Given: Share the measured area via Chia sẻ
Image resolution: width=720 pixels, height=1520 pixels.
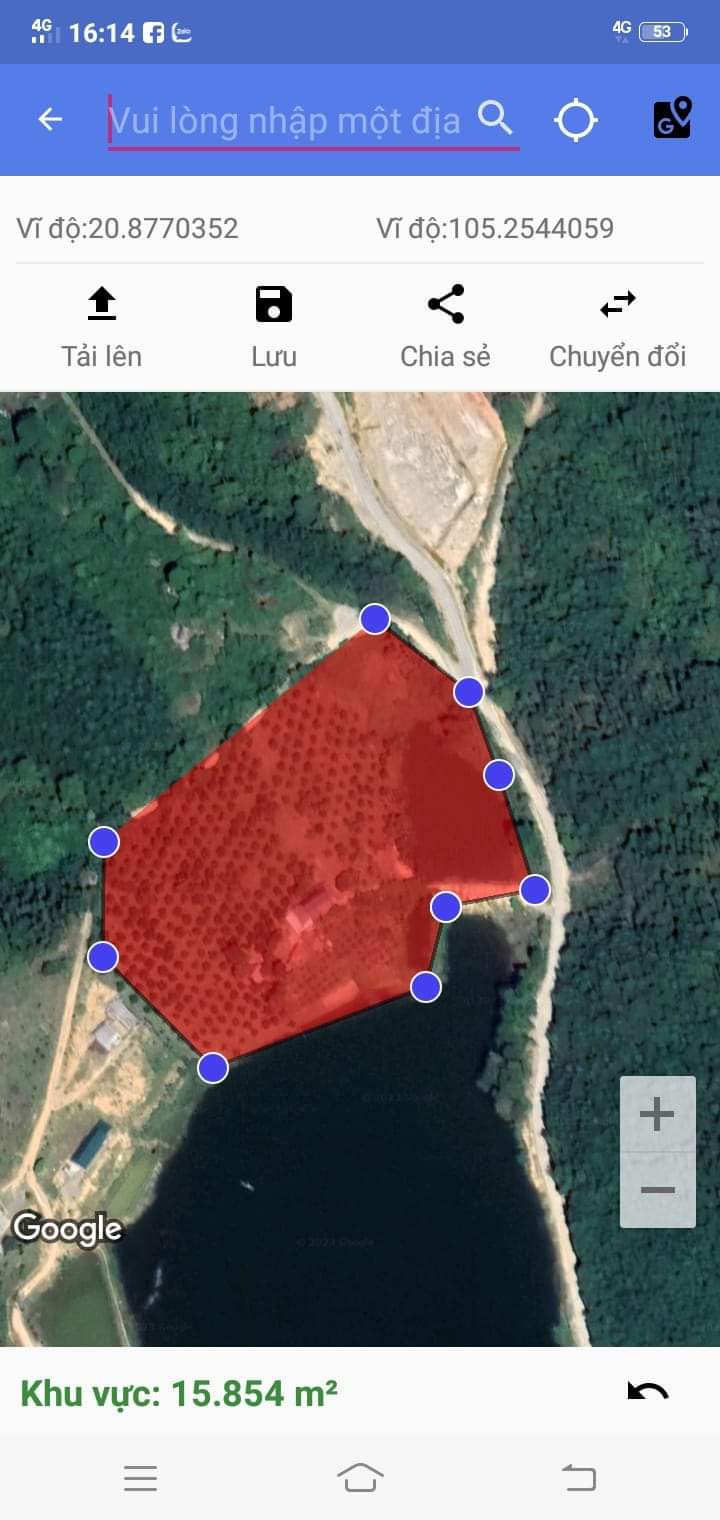Looking at the screenshot, I should (445, 326).
